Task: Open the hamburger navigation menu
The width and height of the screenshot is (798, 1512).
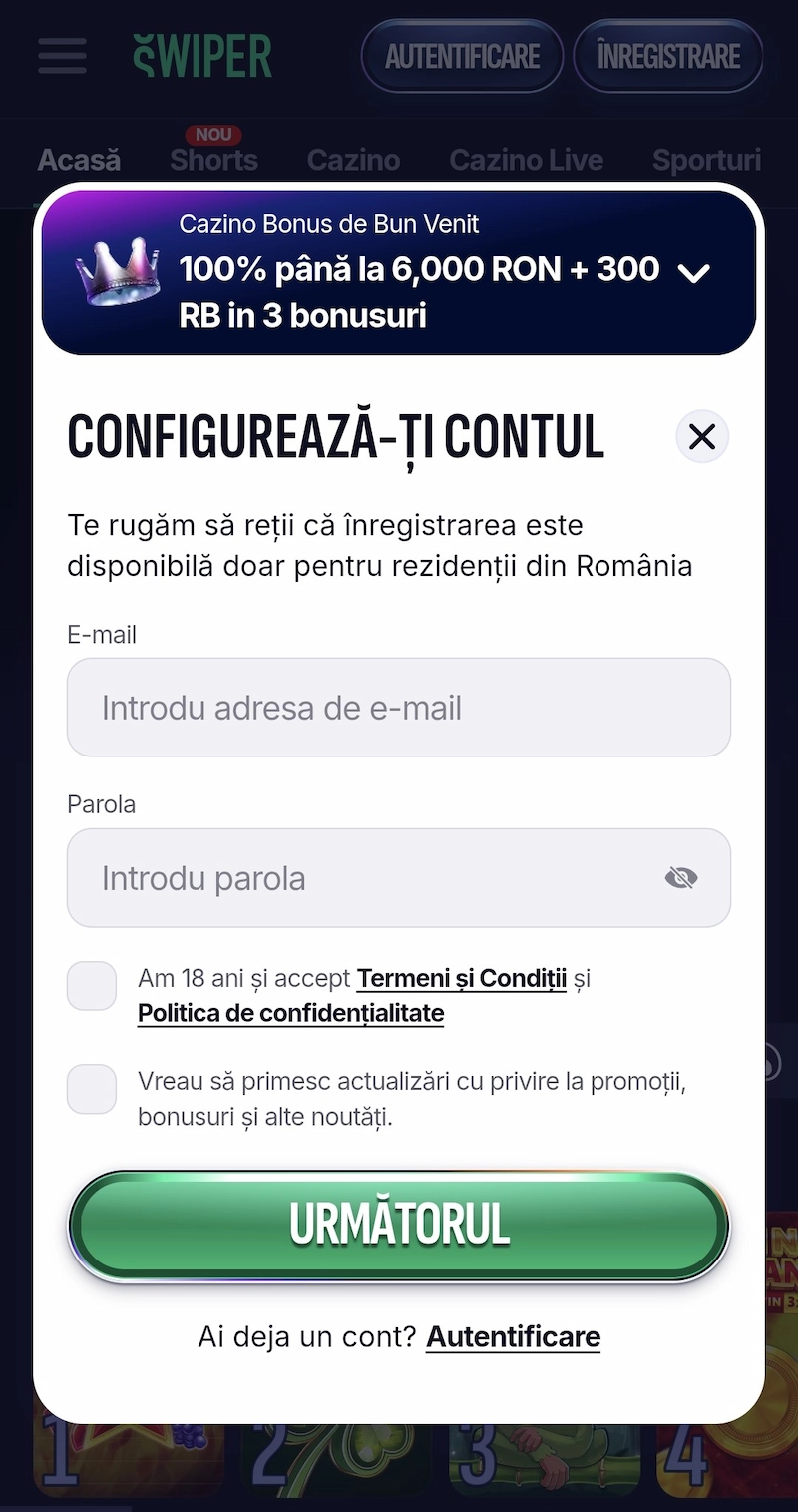Action: (61, 56)
